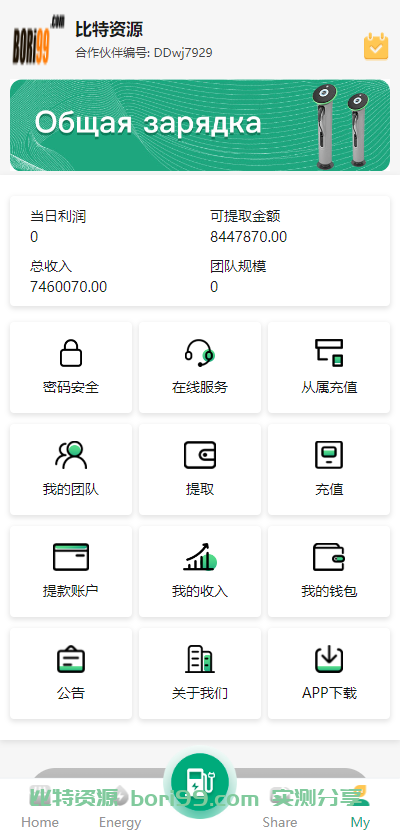Open 提取 withdrawal tile
400x836 pixels.
coord(200,469)
